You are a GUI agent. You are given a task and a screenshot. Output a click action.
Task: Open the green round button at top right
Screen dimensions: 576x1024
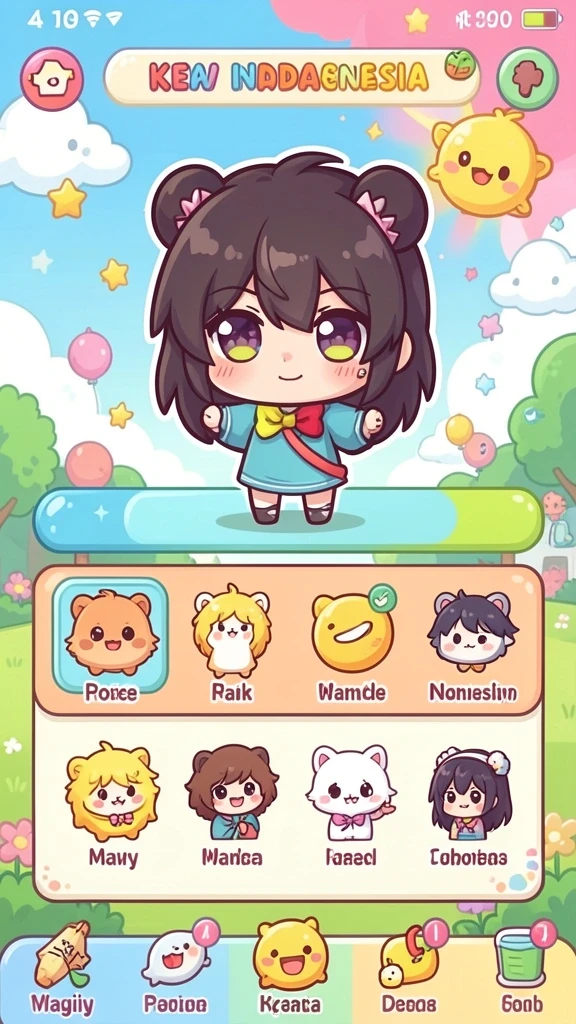tap(528, 79)
